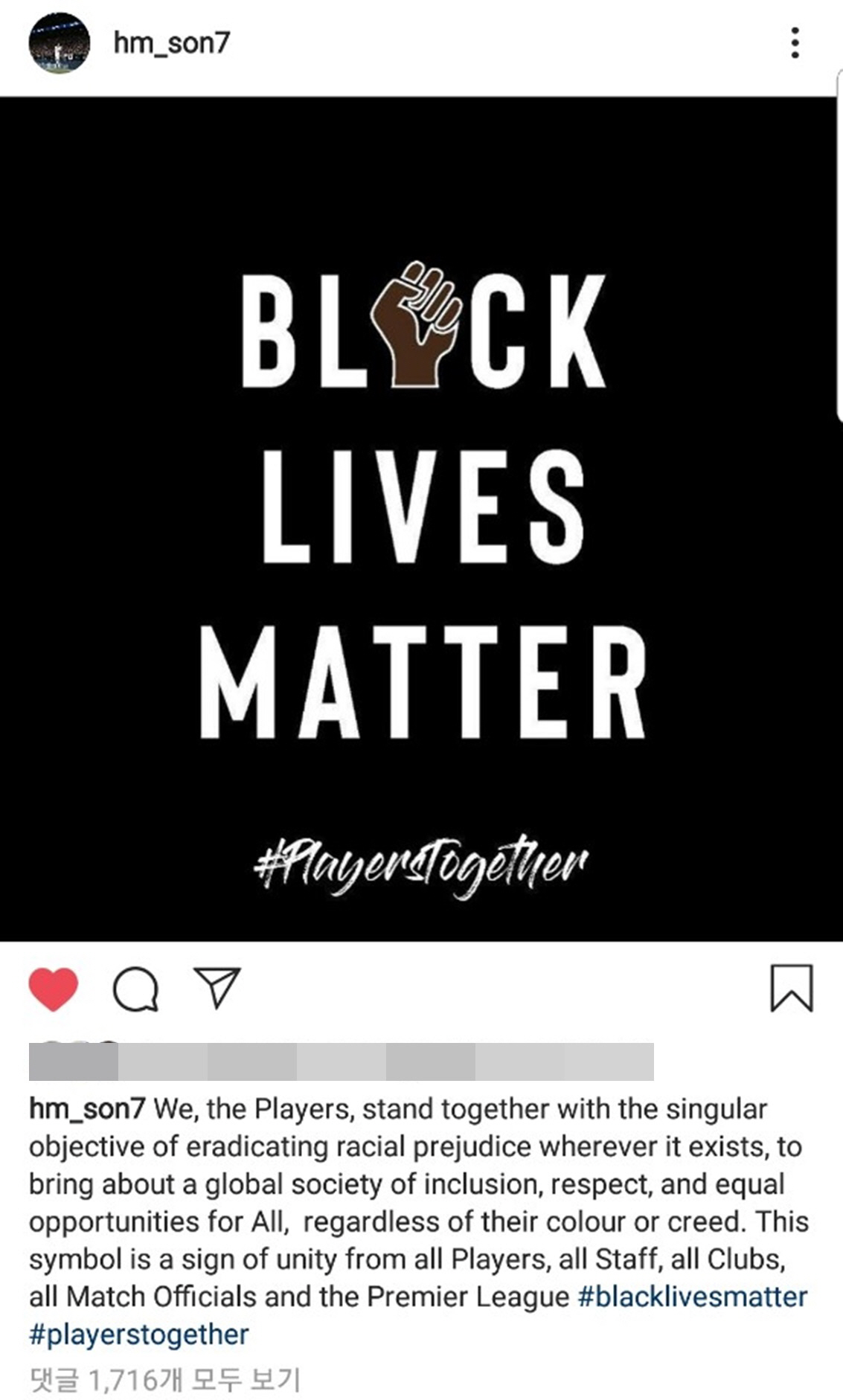The image size is (843, 1400).
Task: View all 1,716 comments
Action: [164, 1380]
